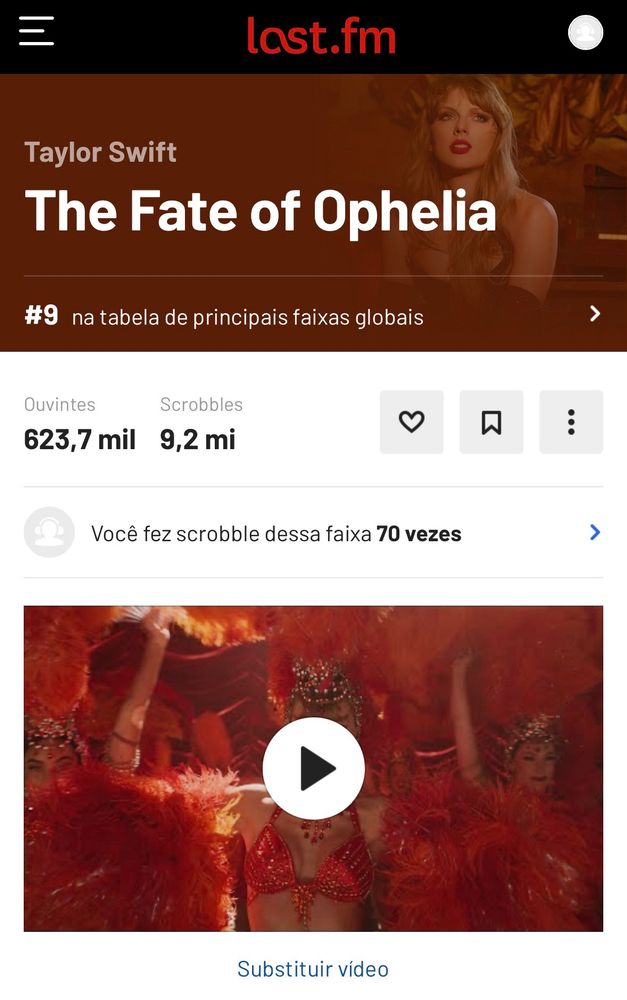Bookmark The Fate of Ophelia
627x1000 pixels.
coord(491,422)
